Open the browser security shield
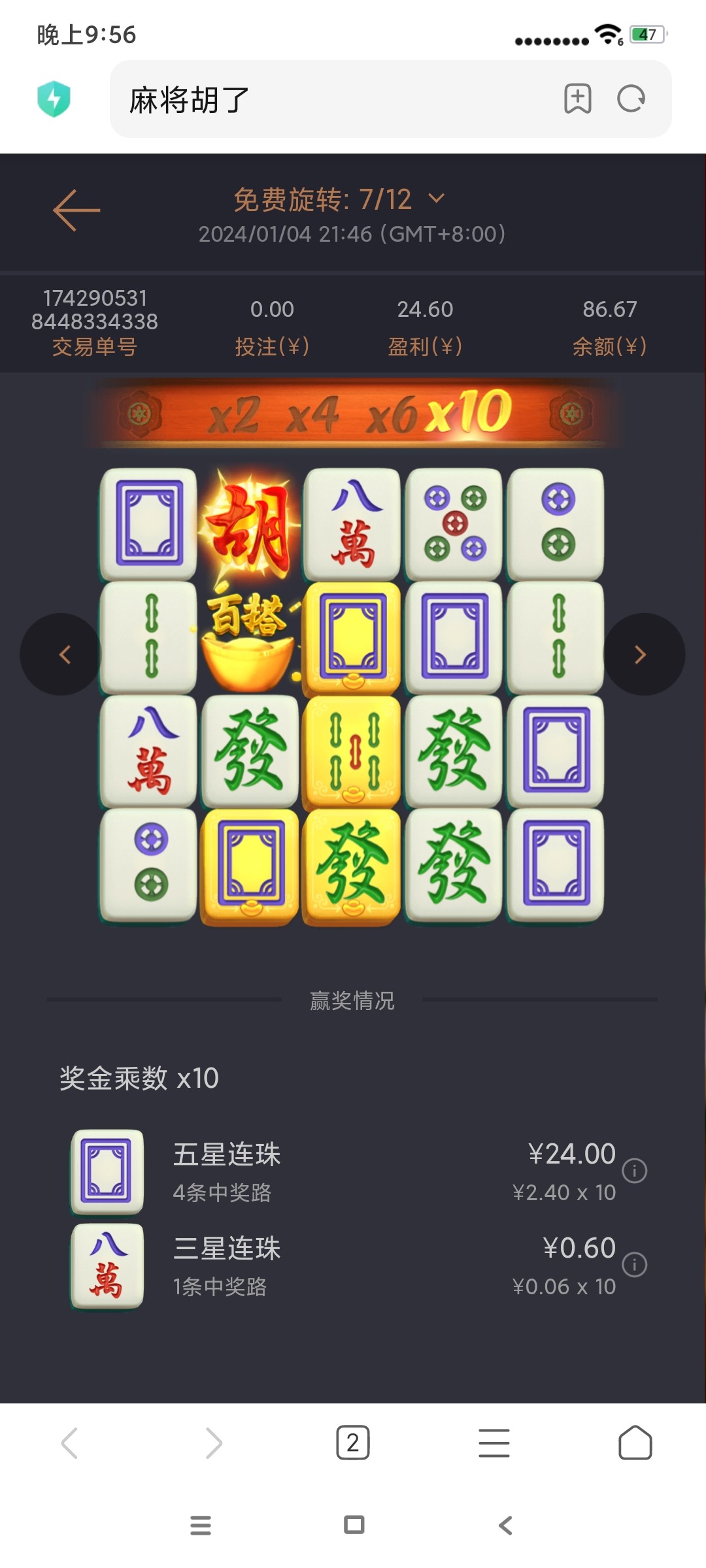Image resolution: width=706 pixels, height=1568 pixels. click(x=54, y=99)
